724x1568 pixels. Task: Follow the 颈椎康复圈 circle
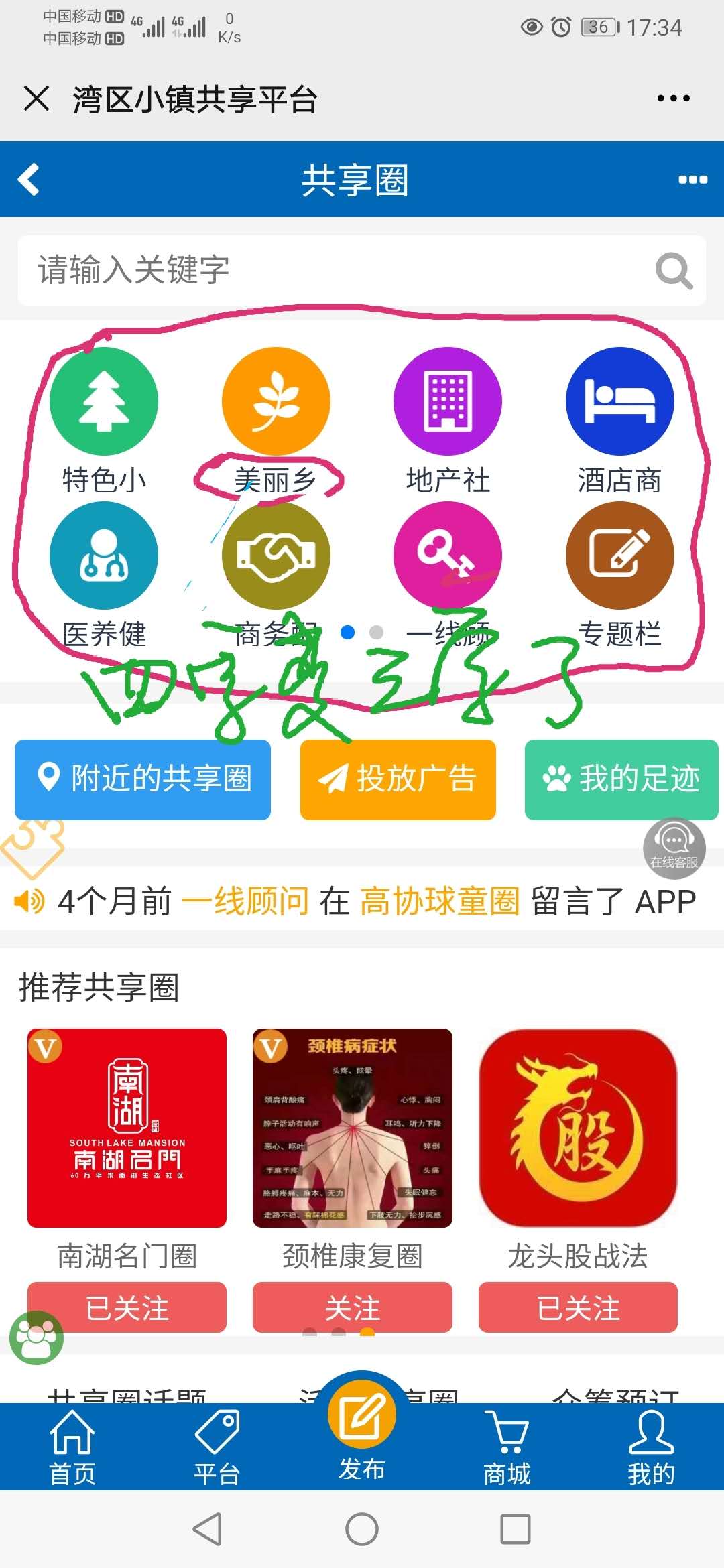coord(352,1307)
